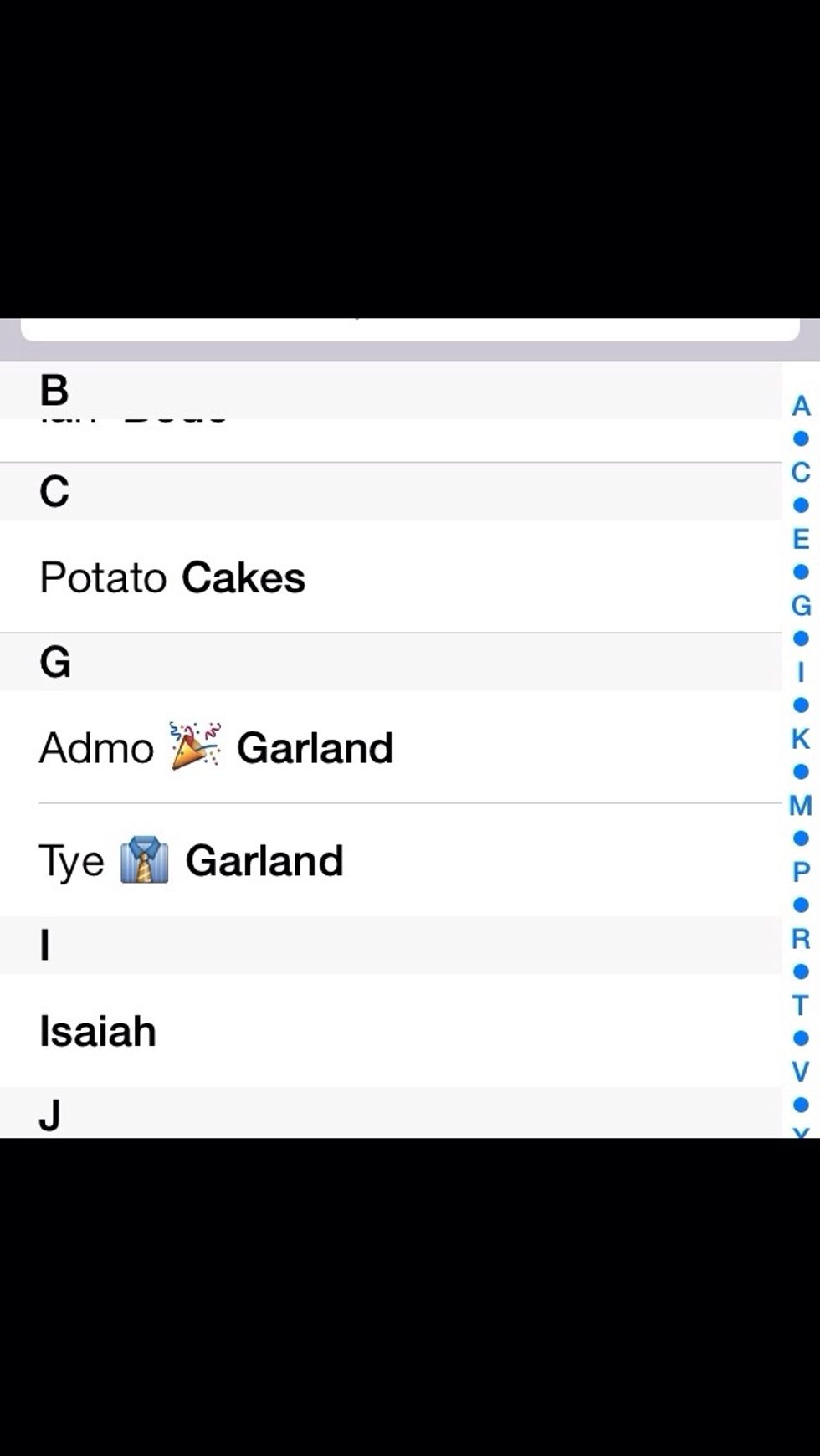
Task: Jump to letter T in the index
Action: pos(801,1004)
